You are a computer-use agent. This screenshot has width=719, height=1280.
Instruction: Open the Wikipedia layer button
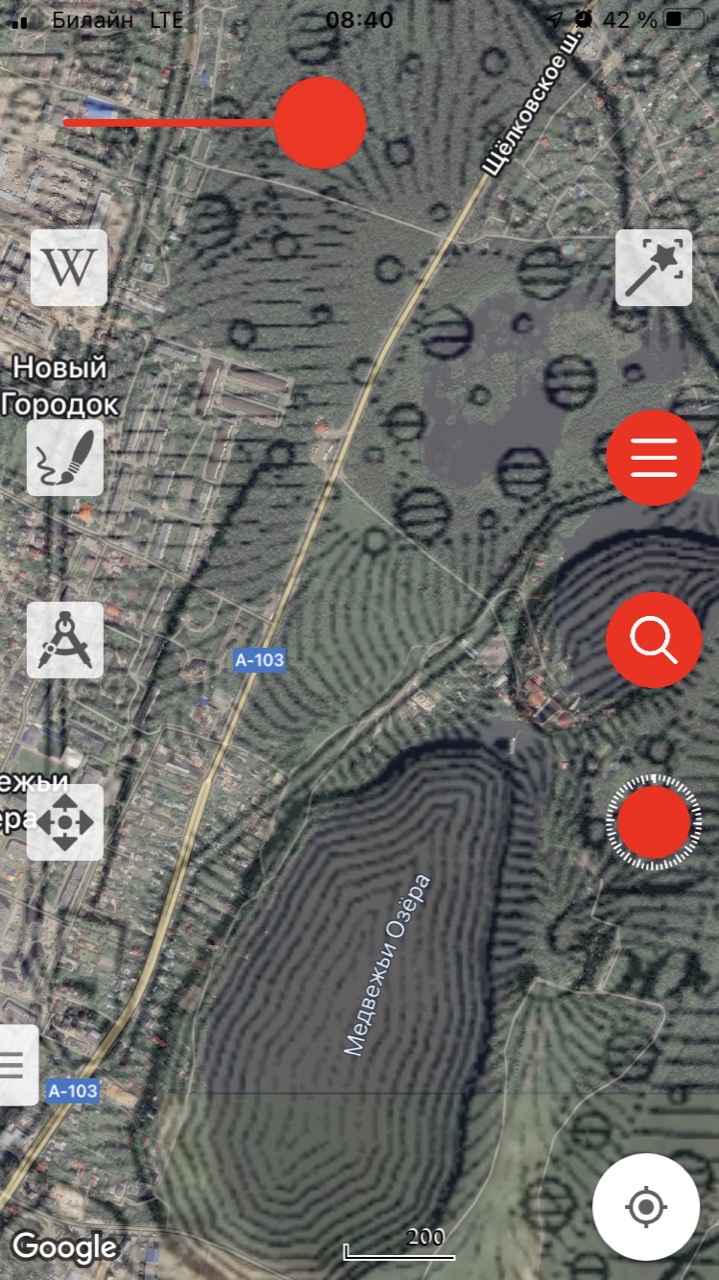(68, 267)
